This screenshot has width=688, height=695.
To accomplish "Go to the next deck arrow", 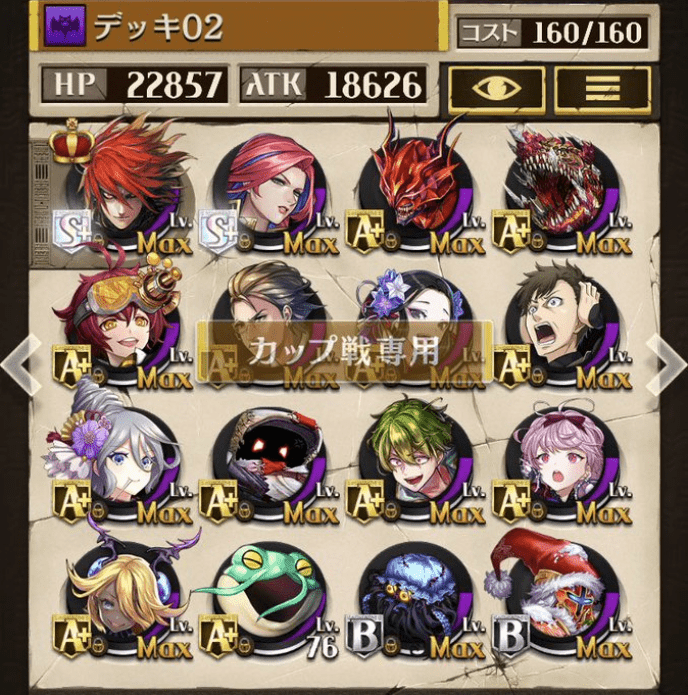I will (667, 362).
